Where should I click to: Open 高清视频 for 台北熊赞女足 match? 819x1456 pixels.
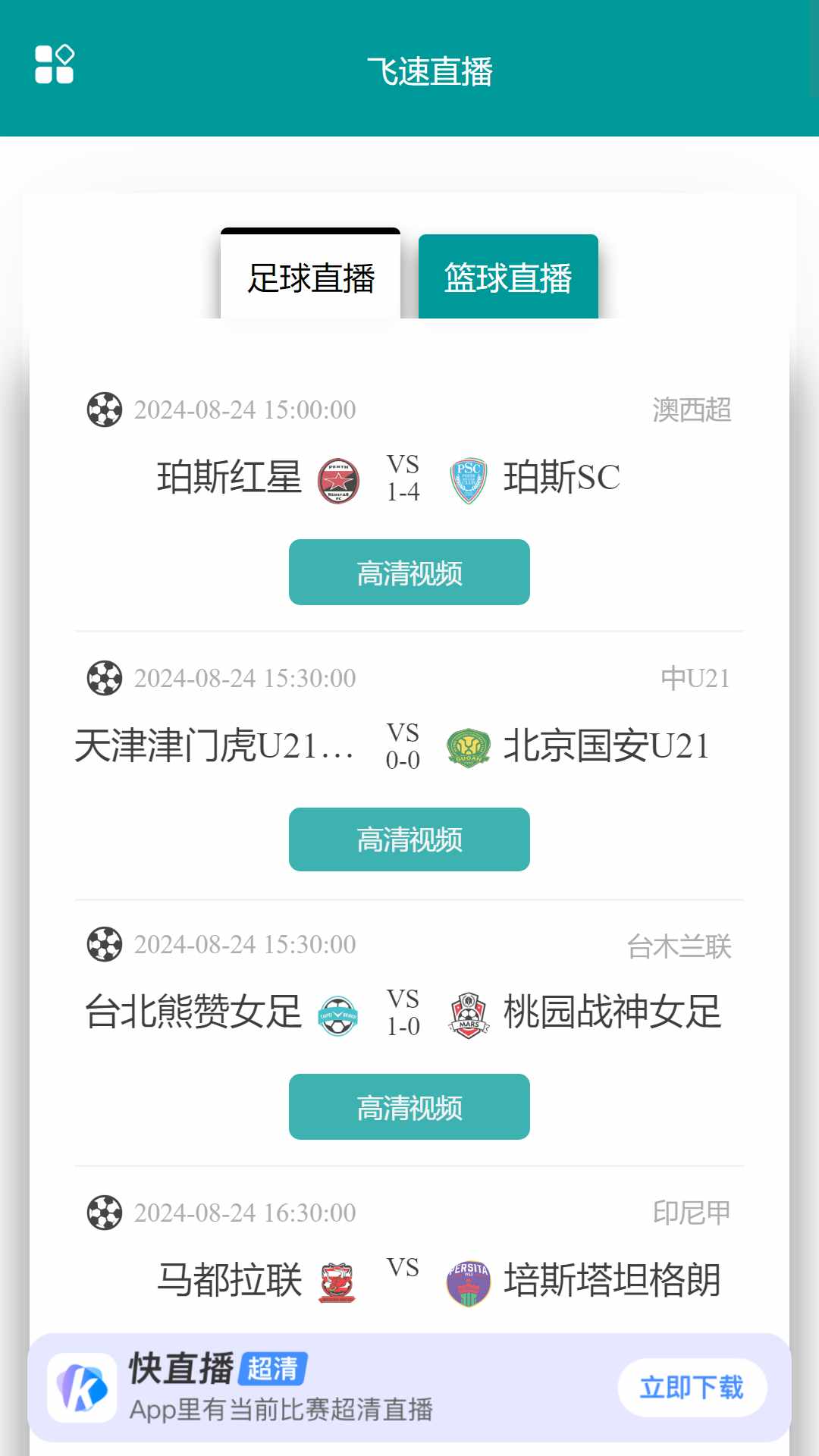[409, 1107]
